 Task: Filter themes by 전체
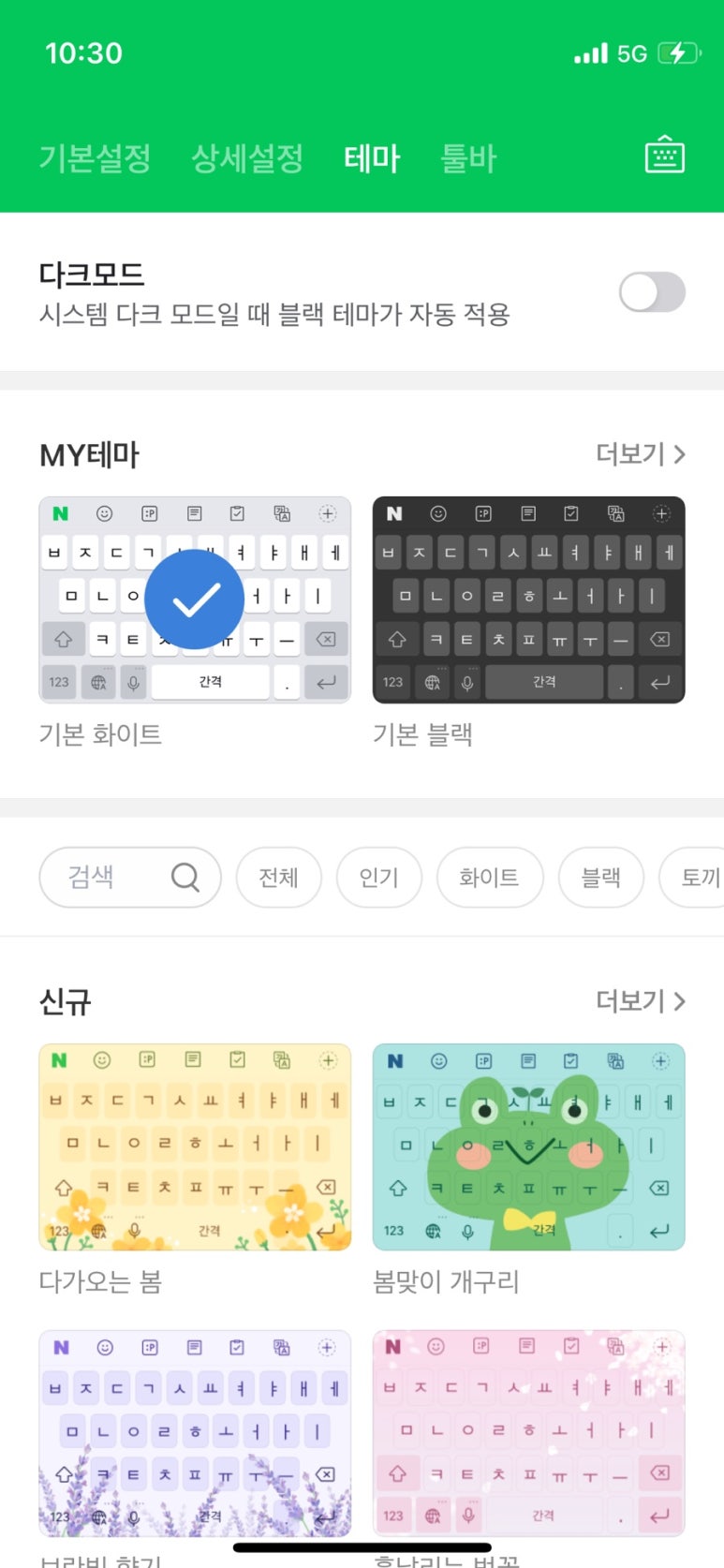click(x=278, y=878)
